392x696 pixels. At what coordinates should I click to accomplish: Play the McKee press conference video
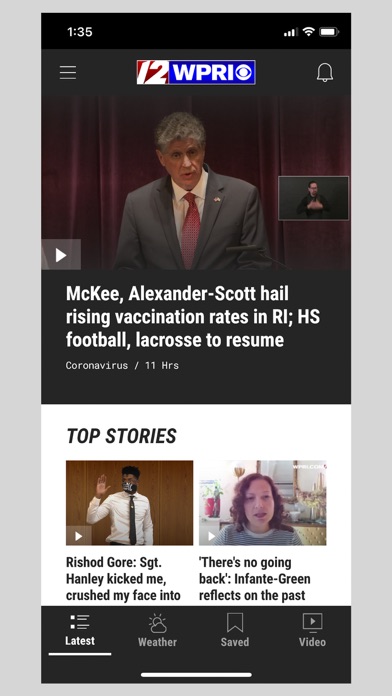click(x=61, y=254)
